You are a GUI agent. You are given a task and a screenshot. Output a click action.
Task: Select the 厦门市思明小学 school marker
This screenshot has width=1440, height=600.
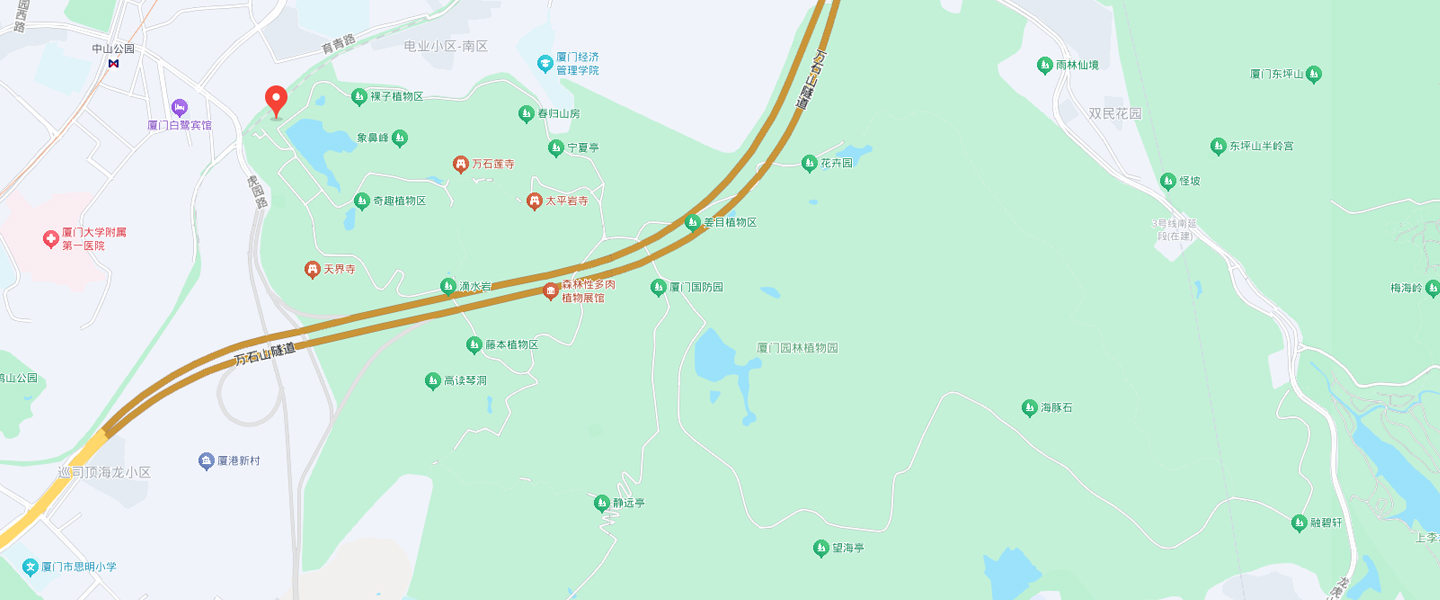[x=30, y=567]
